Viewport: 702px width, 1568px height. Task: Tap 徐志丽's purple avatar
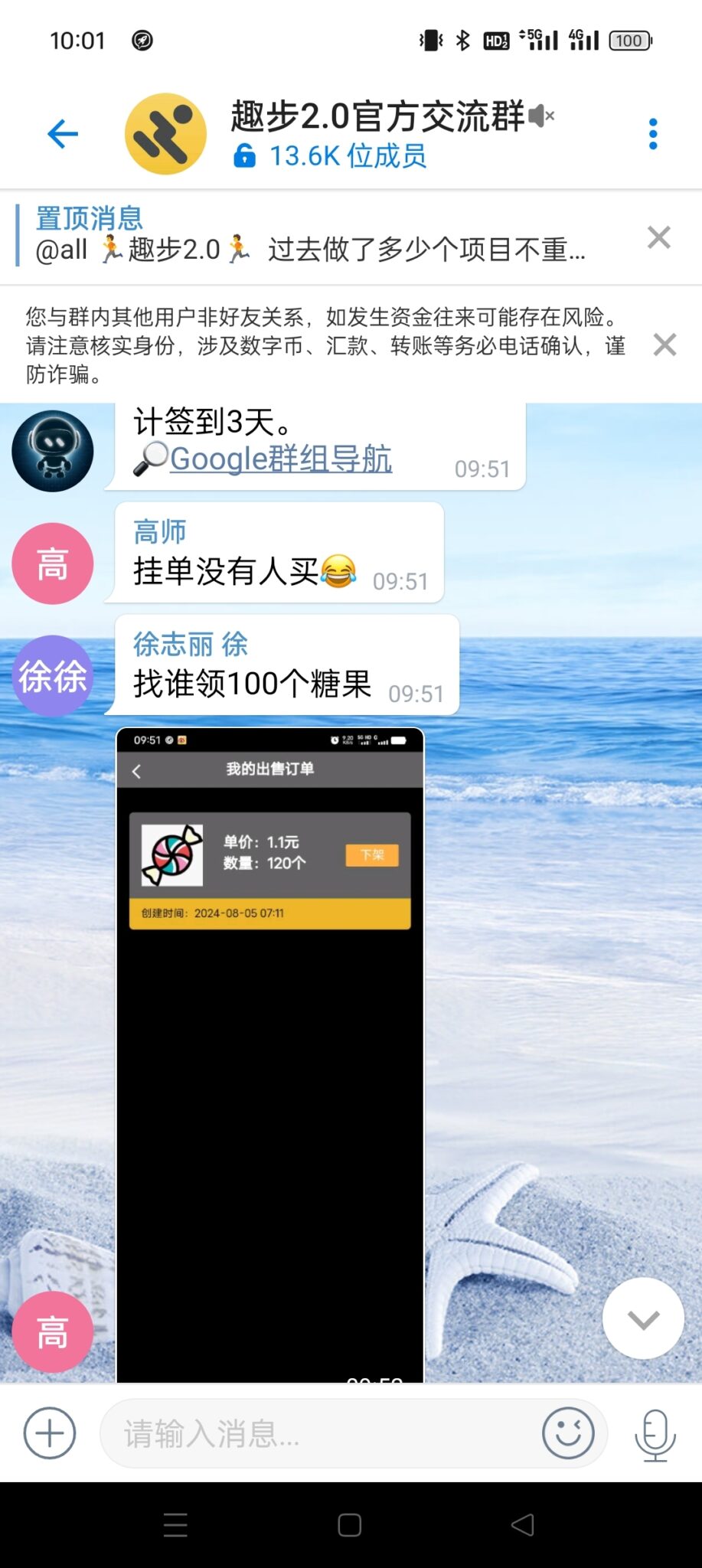pyautogui.click(x=52, y=676)
